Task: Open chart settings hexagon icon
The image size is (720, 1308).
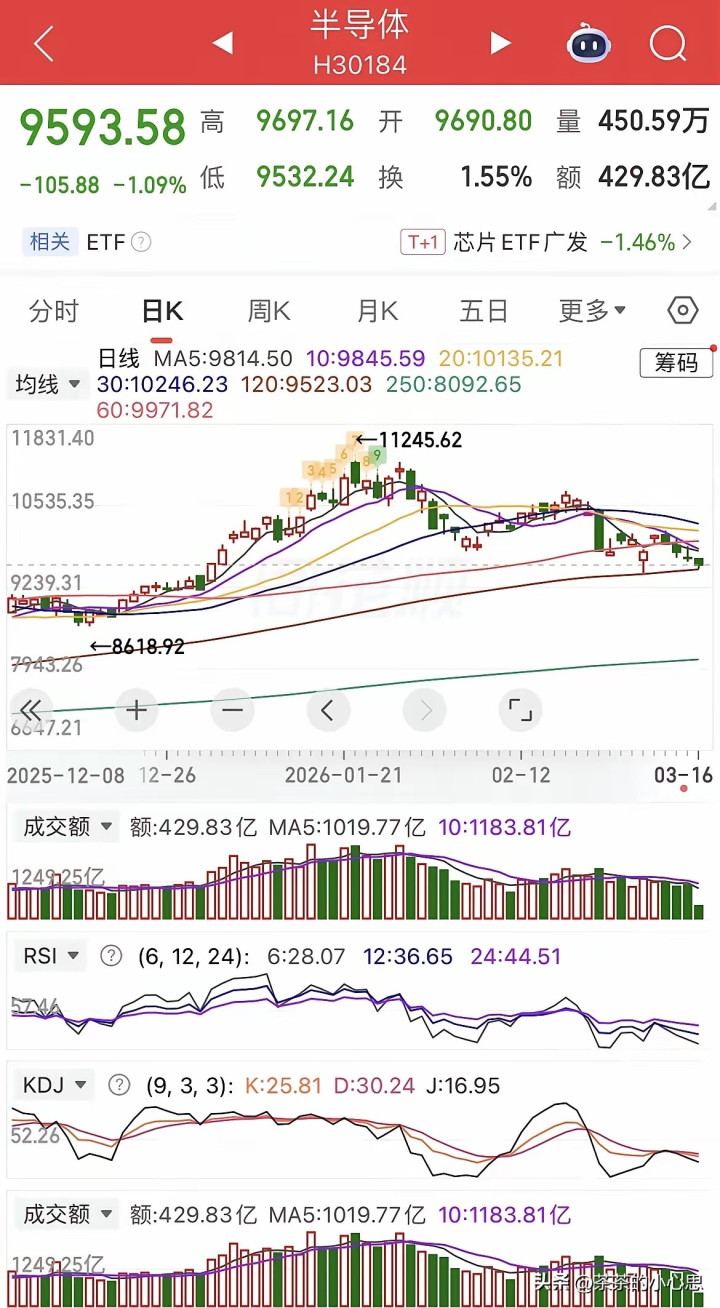Action: pos(683,311)
